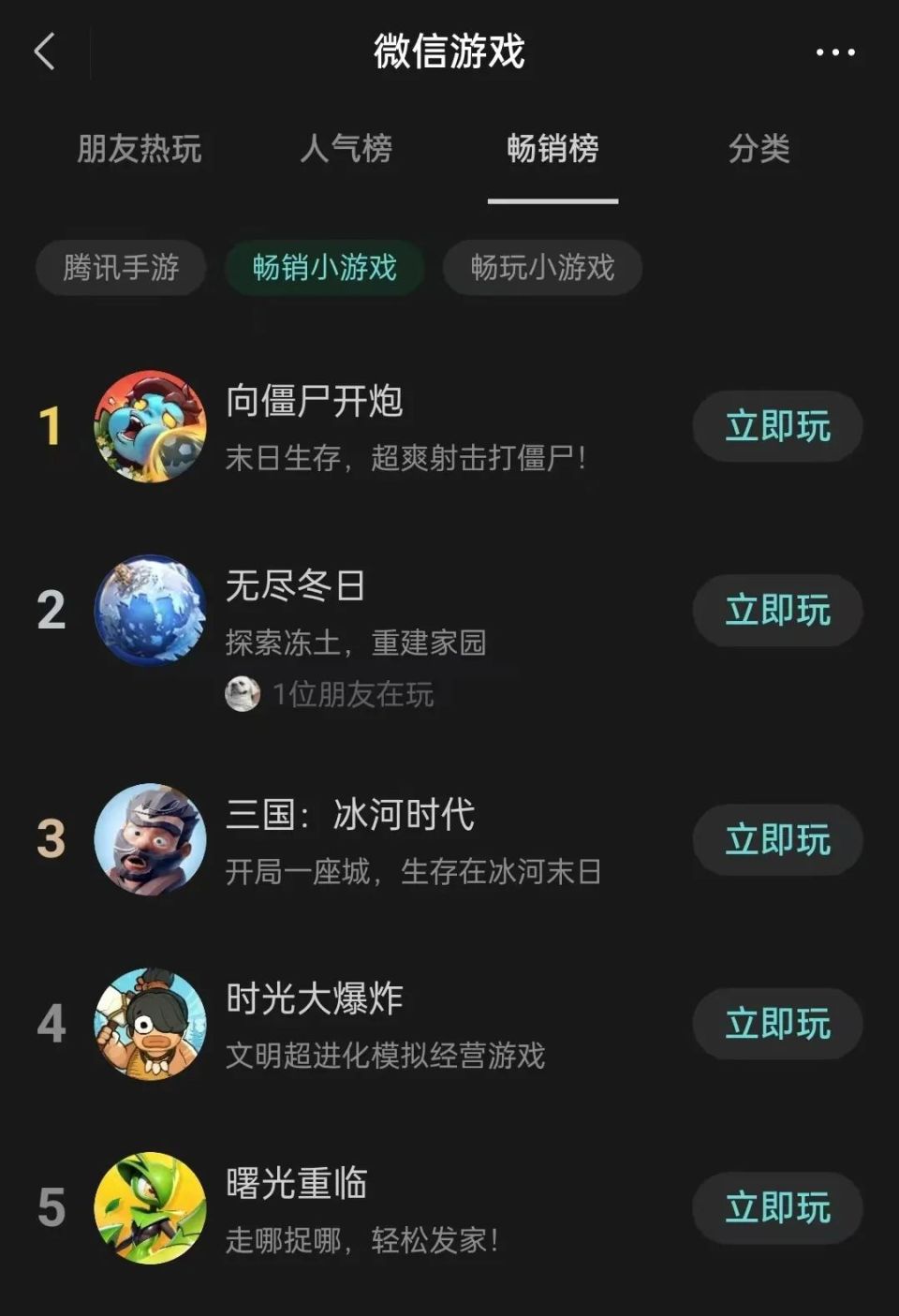Switch to the 分类 tab
Screen dimensions: 899x1316
[759, 149]
